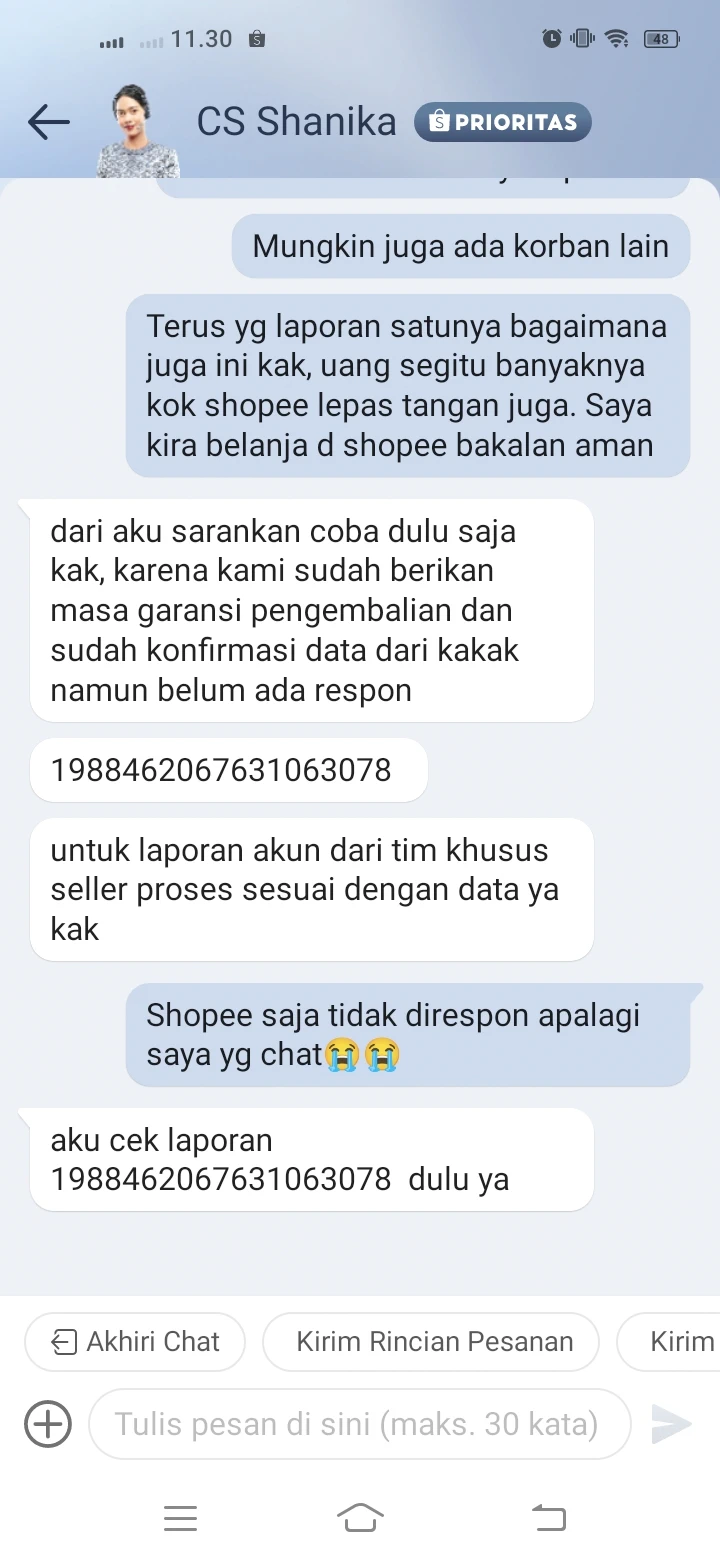Go back from the CS Shanika chat

tap(49, 123)
